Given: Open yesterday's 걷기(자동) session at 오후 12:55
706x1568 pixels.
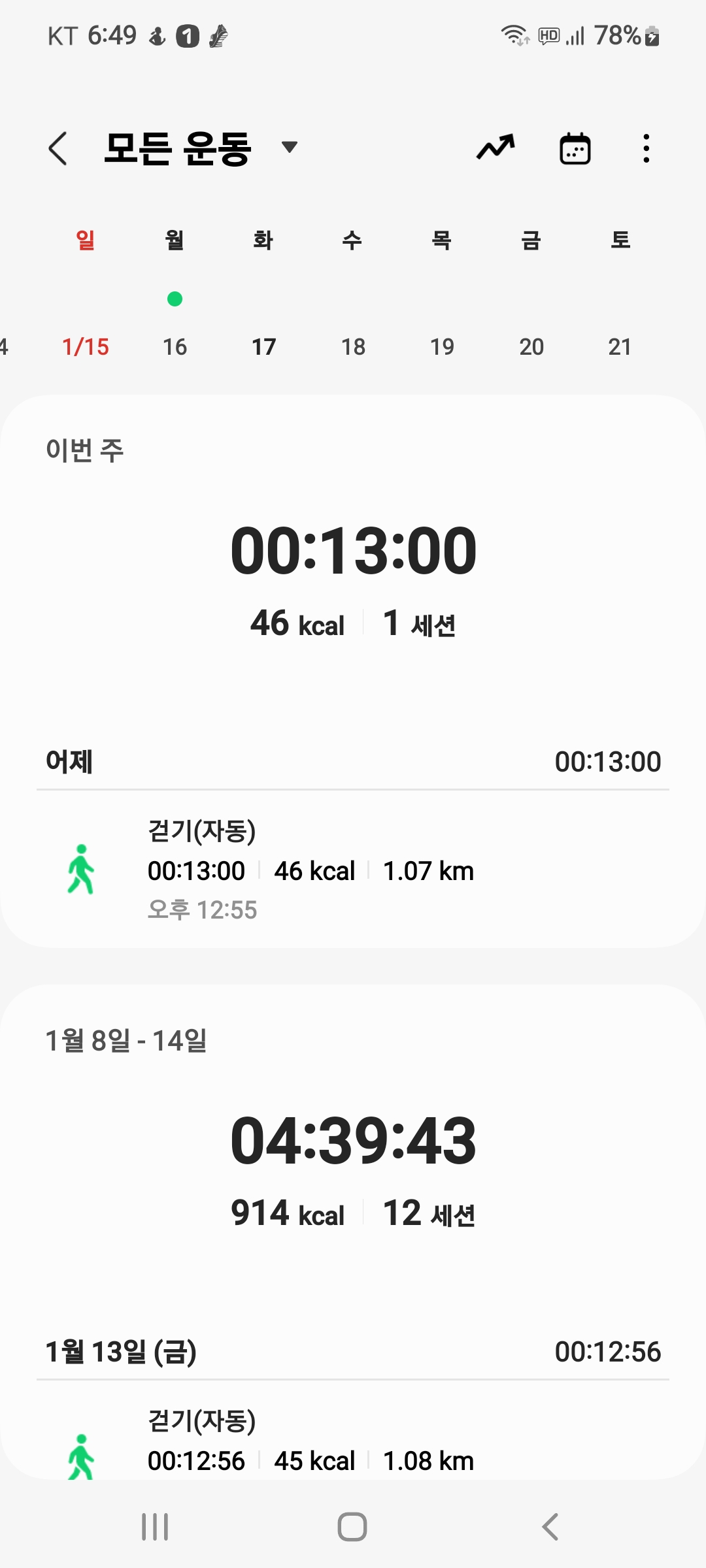Looking at the screenshot, I should pos(353,870).
